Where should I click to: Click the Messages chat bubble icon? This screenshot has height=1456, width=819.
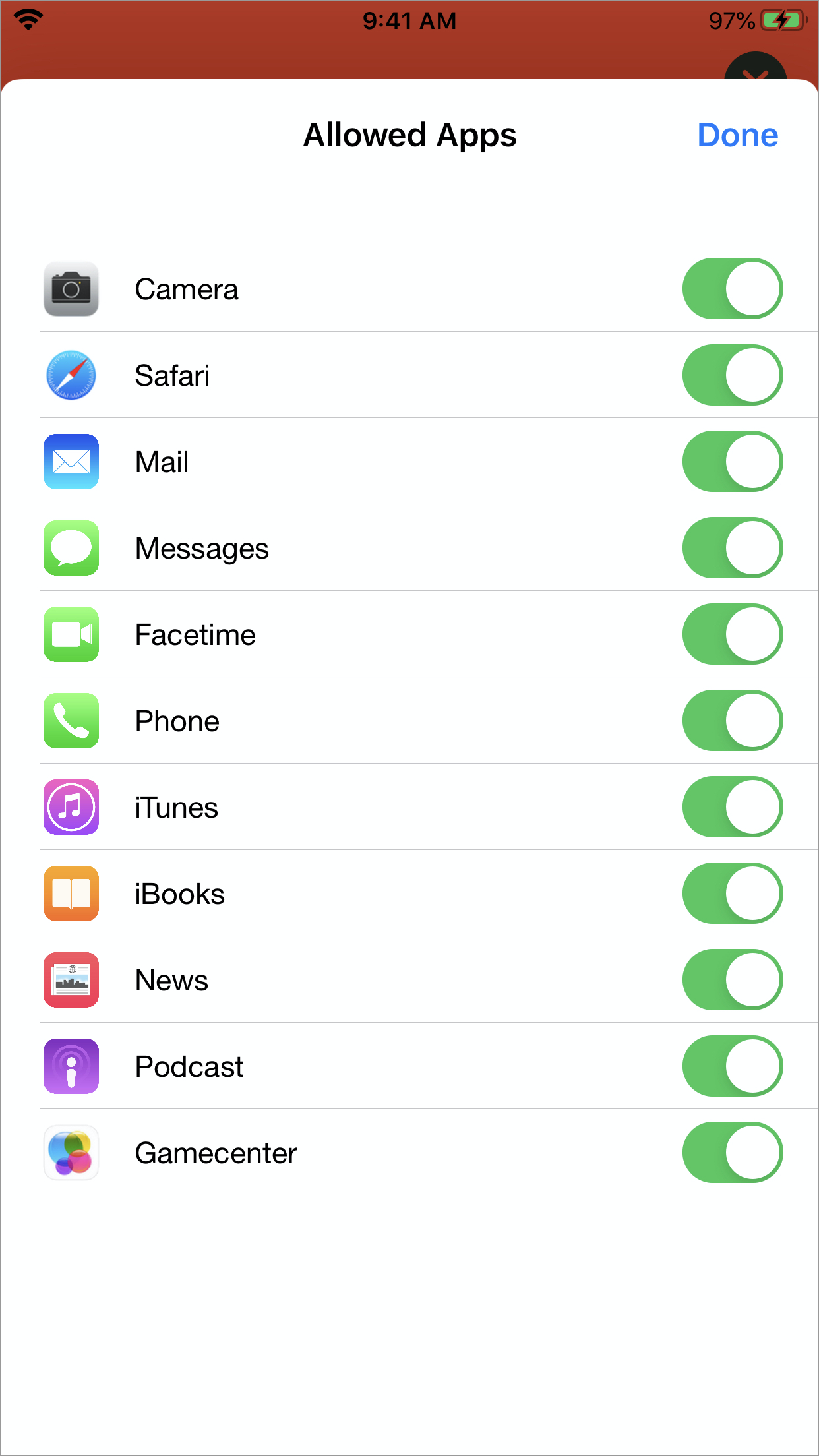click(71, 548)
